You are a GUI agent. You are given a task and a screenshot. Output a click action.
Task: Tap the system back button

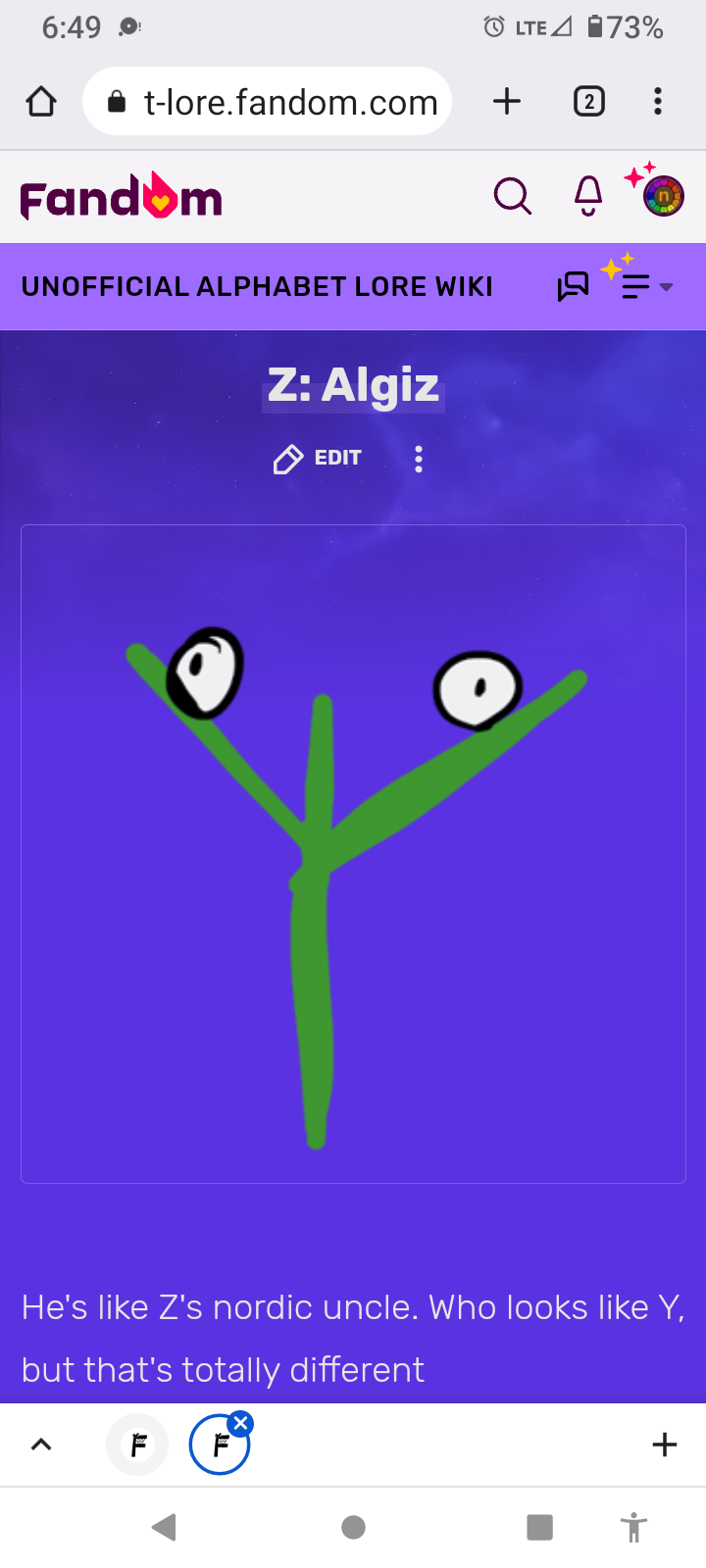tap(164, 1526)
